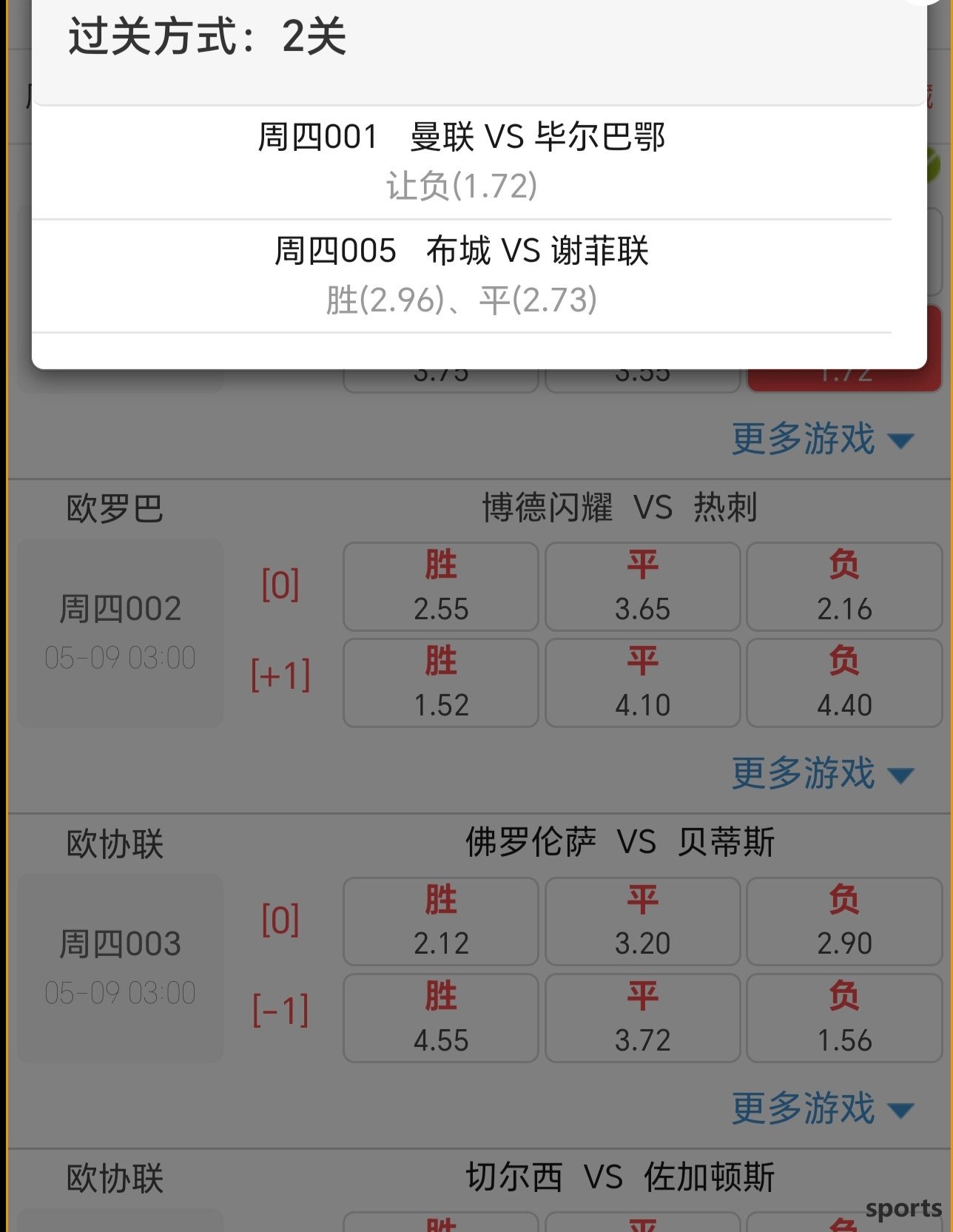Choose handicap +1 平 at 4.10
Viewport: 953px width, 1232px height.
click(642, 683)
